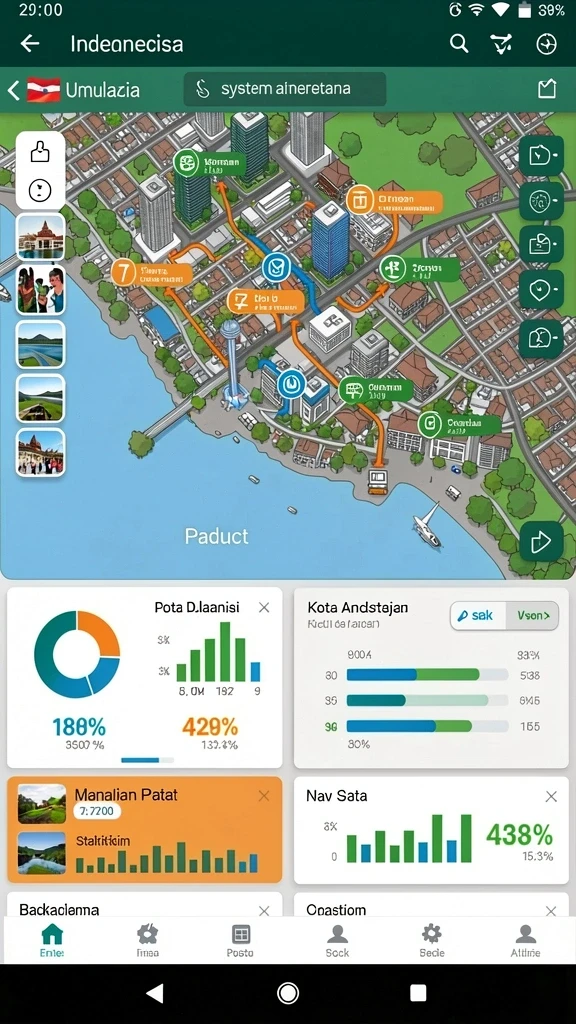Close the Nav Sata card
The height and width of the screenshot is (1024, 576).
click(x=551, y=796)
